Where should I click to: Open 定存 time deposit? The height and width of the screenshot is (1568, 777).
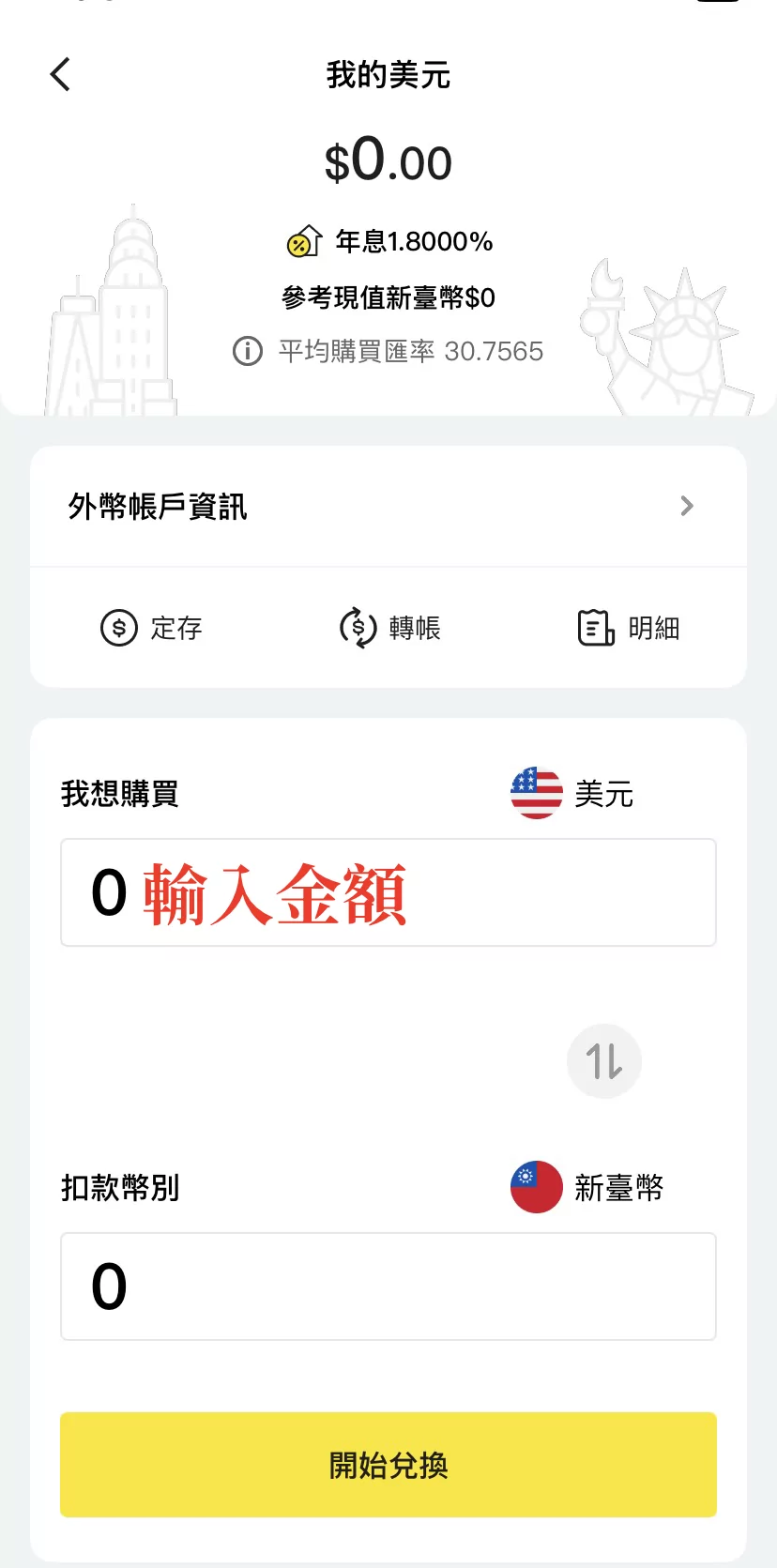tap(151, 628)
